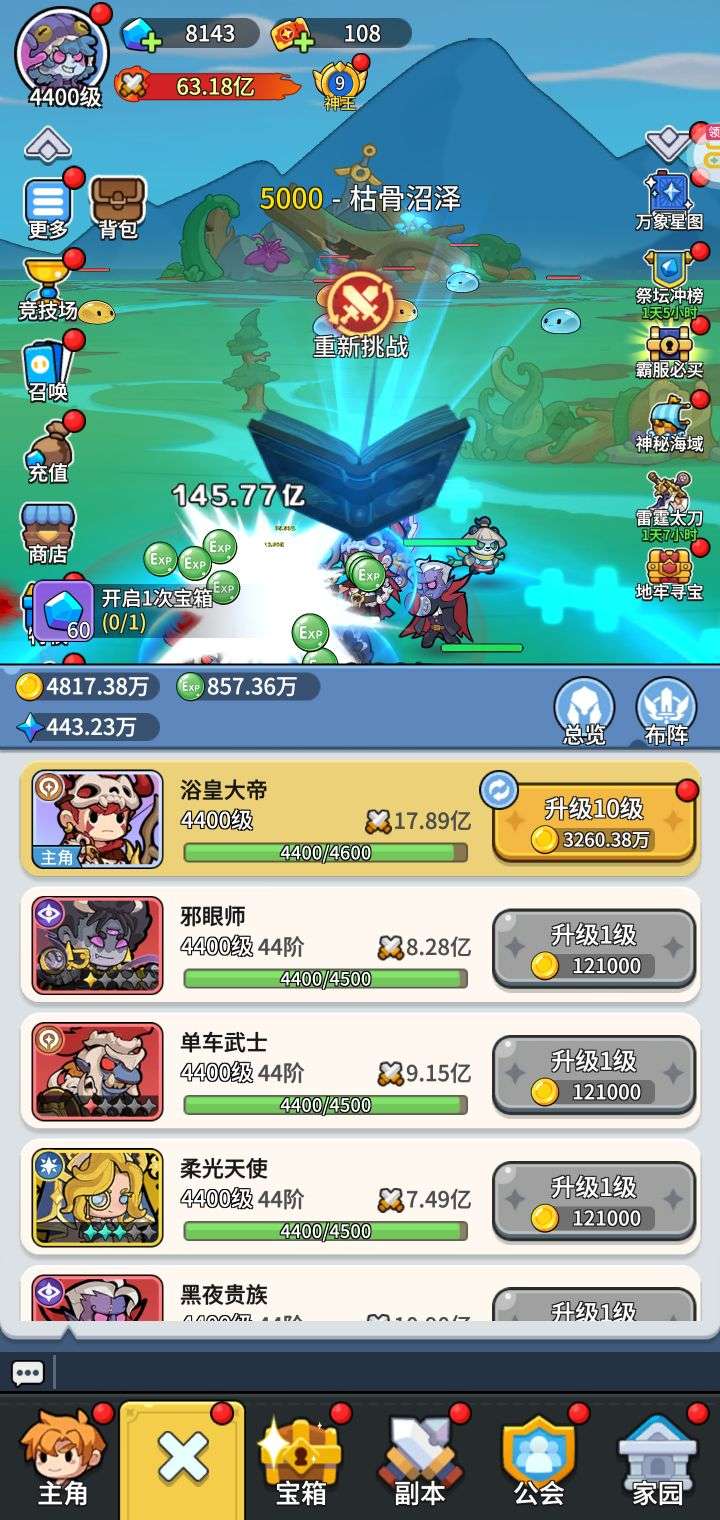
Task: Open 万象星图
Action: click(x=668, y=198)
